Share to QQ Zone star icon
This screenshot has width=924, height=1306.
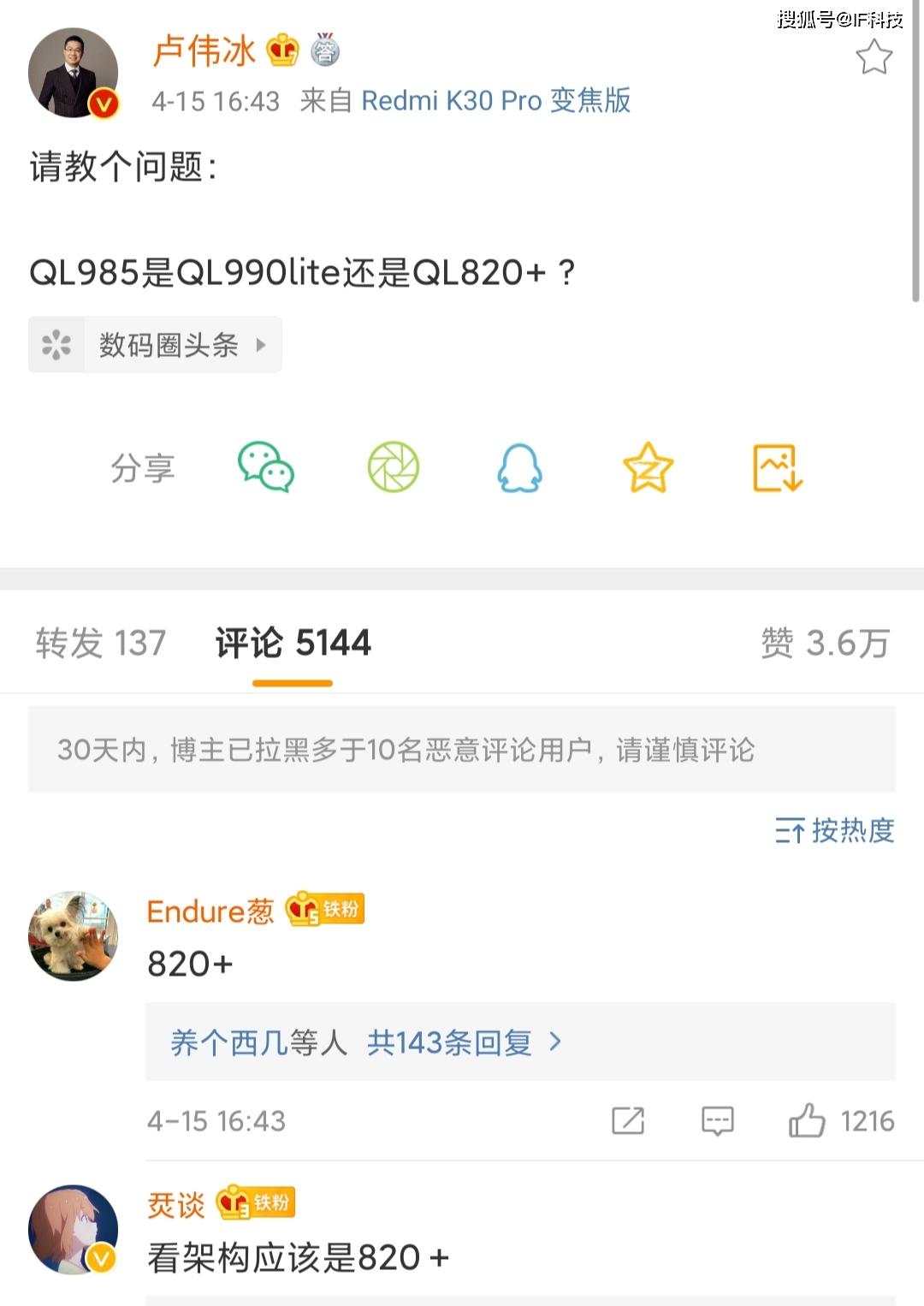(648, 467)
